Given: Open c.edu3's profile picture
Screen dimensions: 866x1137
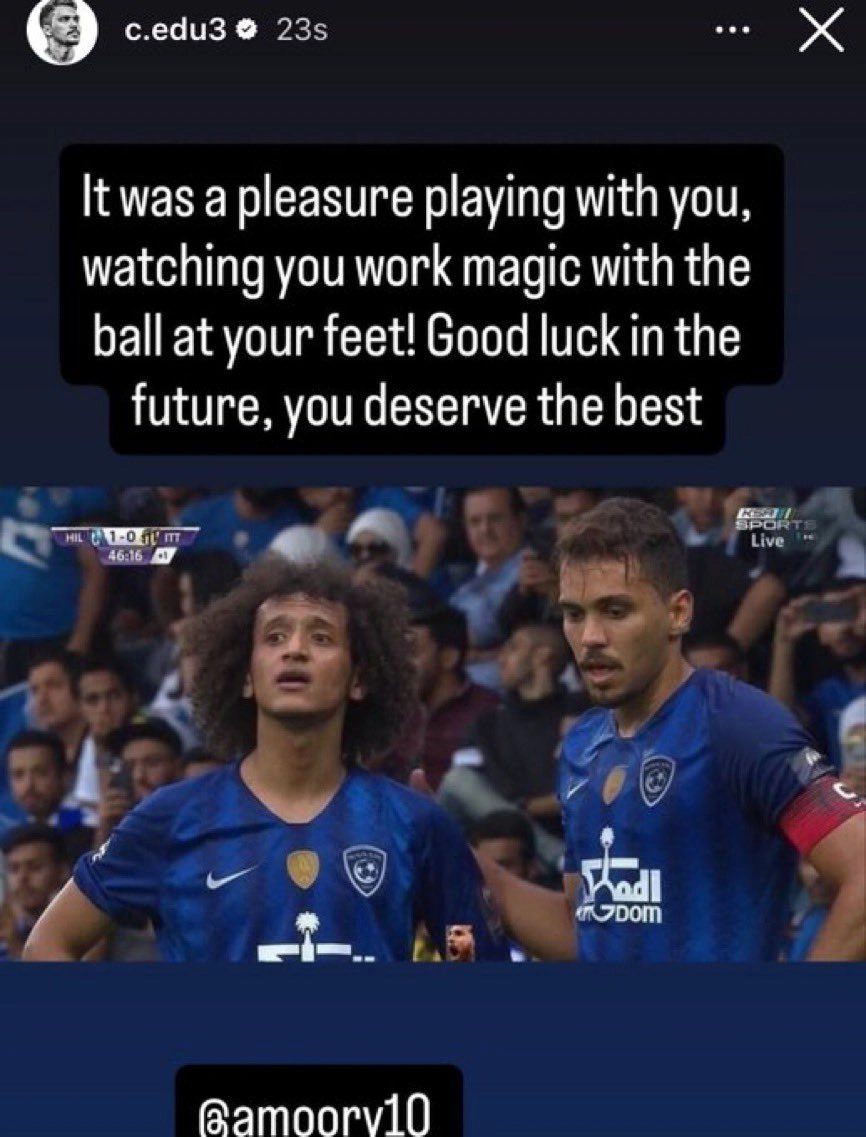Looking at the screenshot, I should click(62, 31).
